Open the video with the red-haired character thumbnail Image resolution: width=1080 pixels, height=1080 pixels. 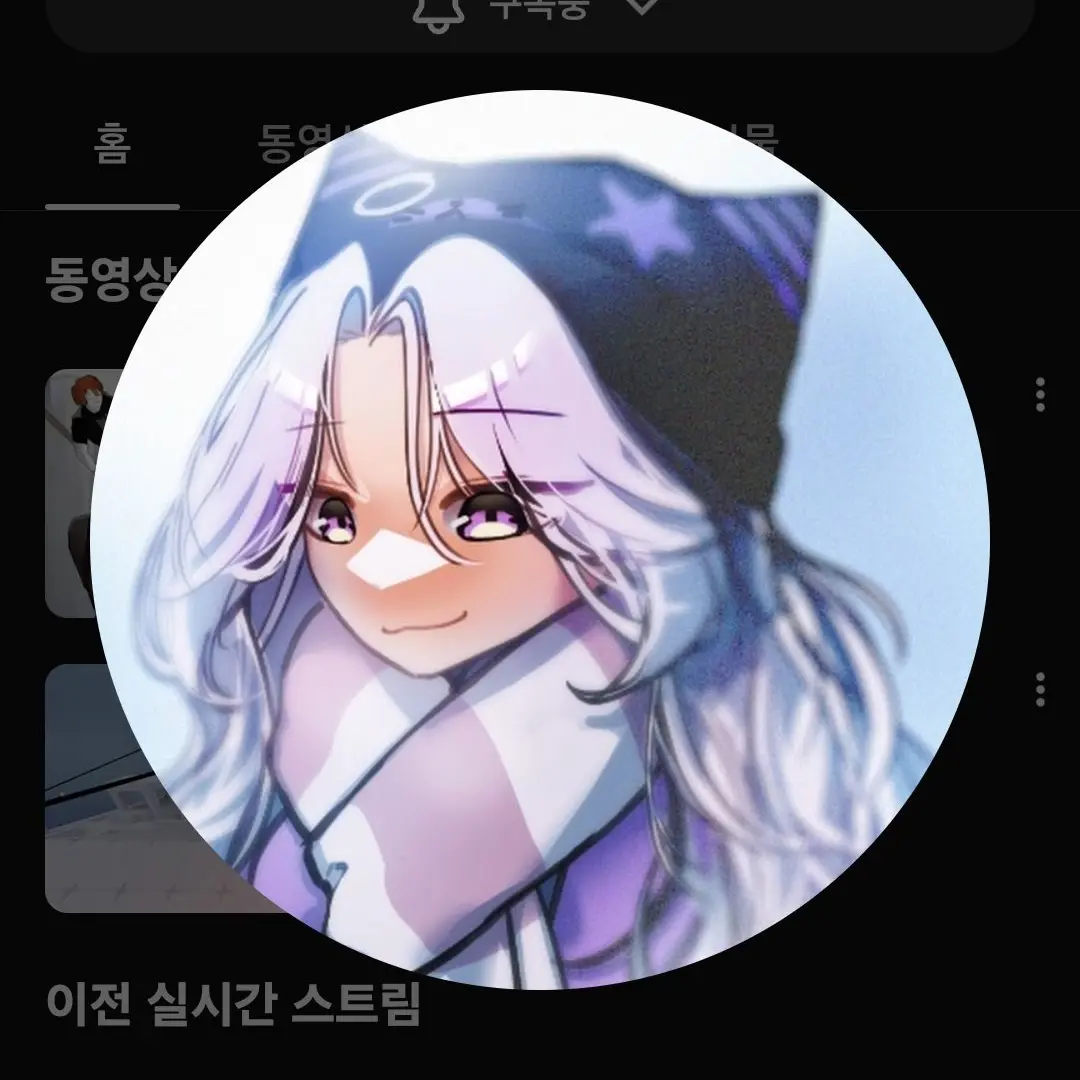86,490
